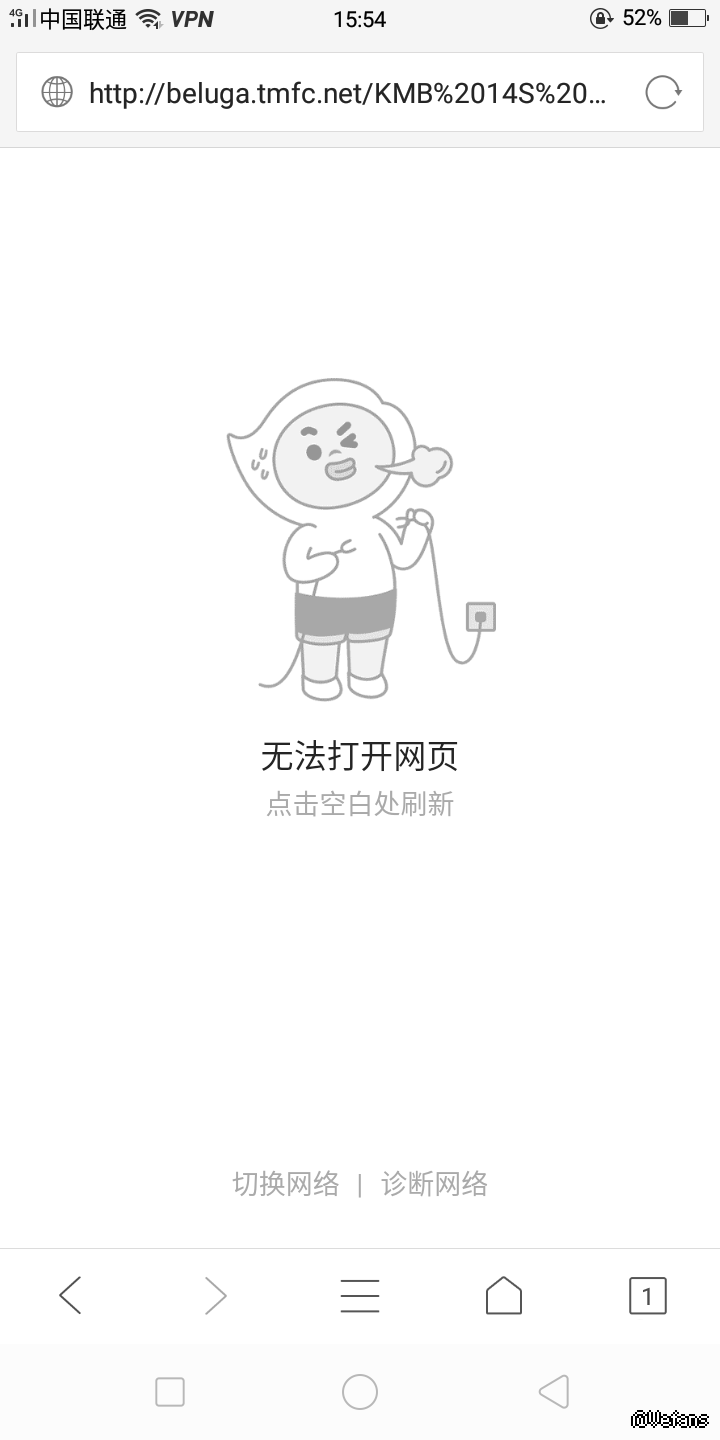The image size is (720, 1440).
Task: Open system recent apps
Action: click(x=170, y=1391)
